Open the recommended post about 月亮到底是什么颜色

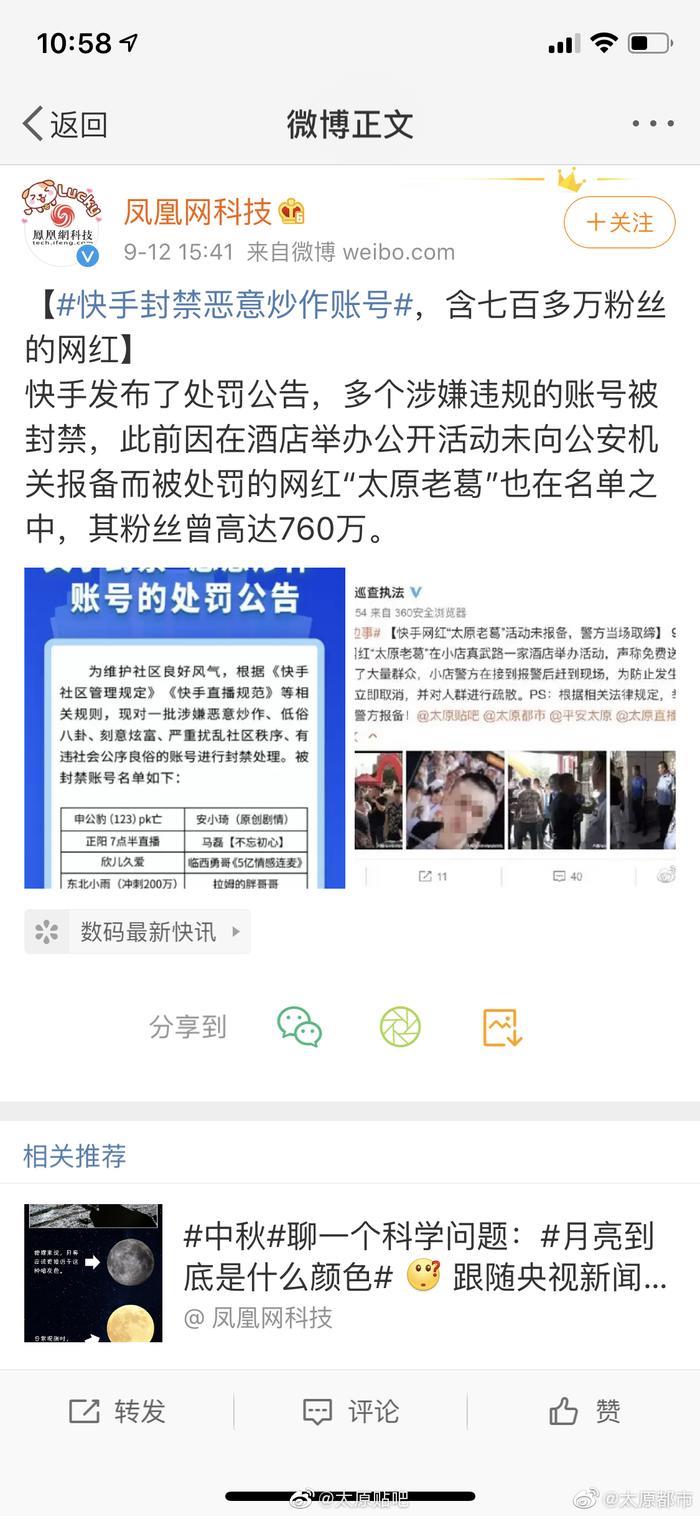[425, 1256]
